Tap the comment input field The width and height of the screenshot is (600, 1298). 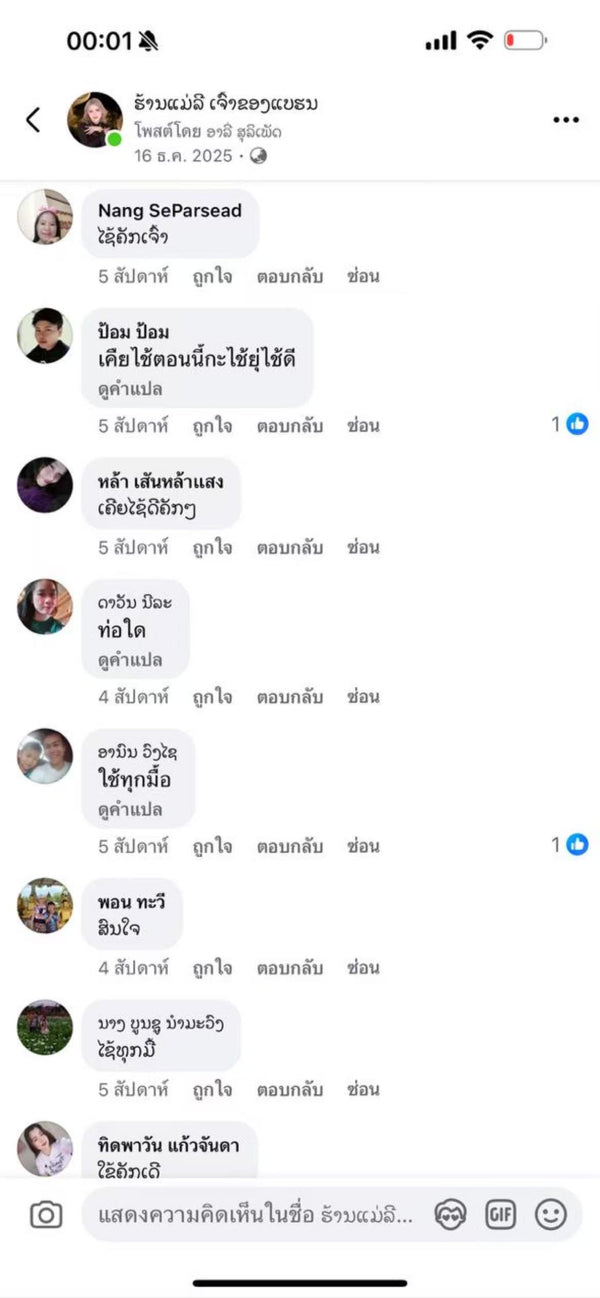255,1215
